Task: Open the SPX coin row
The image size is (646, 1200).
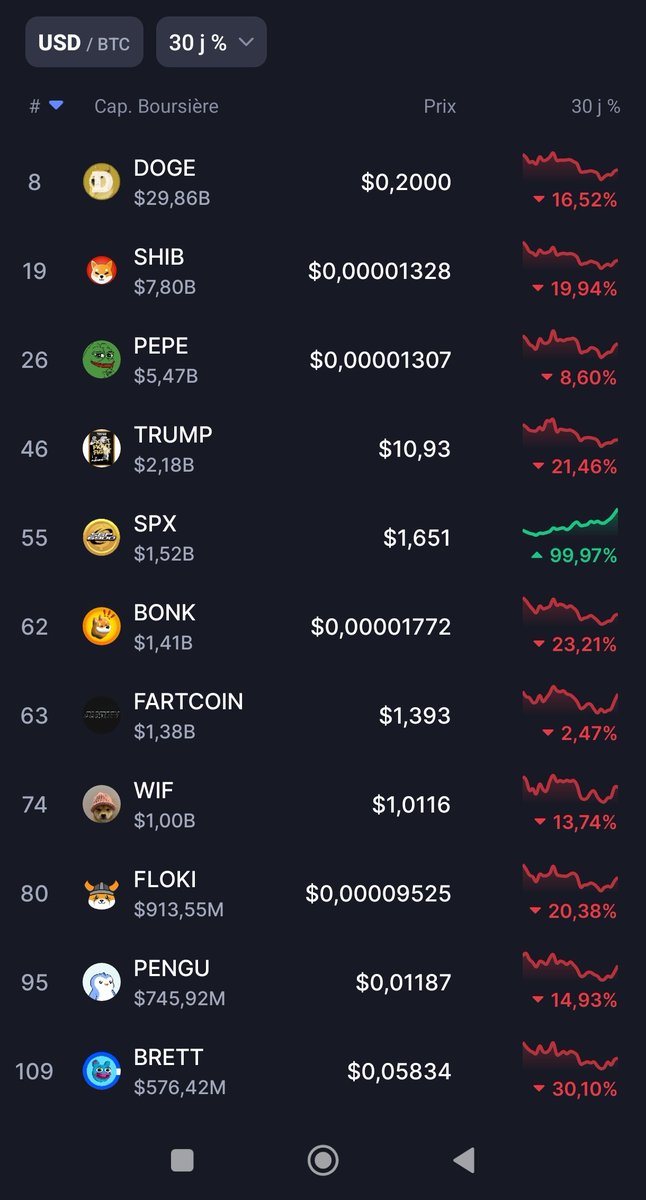Action: [323, 538]
